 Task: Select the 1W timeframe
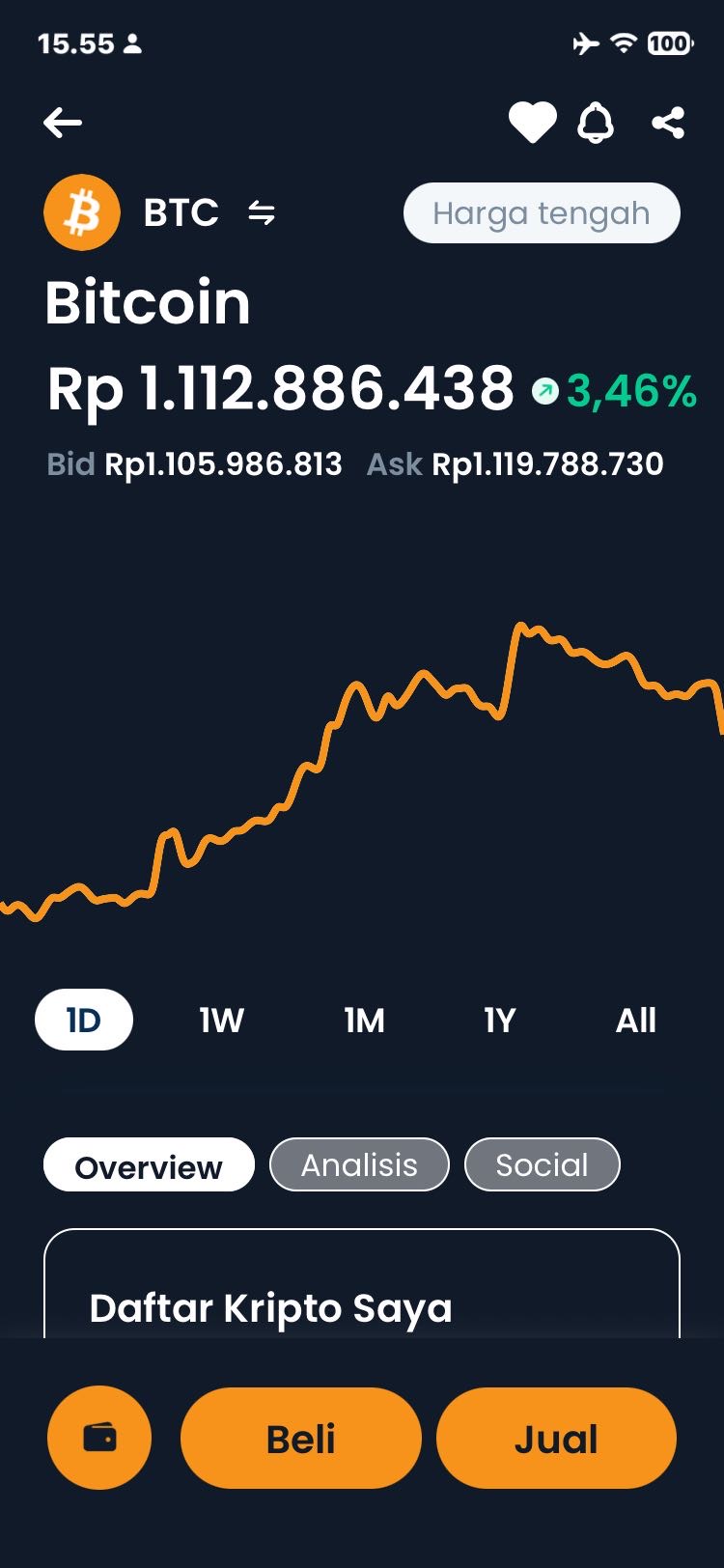click(x=220, y=1020)
